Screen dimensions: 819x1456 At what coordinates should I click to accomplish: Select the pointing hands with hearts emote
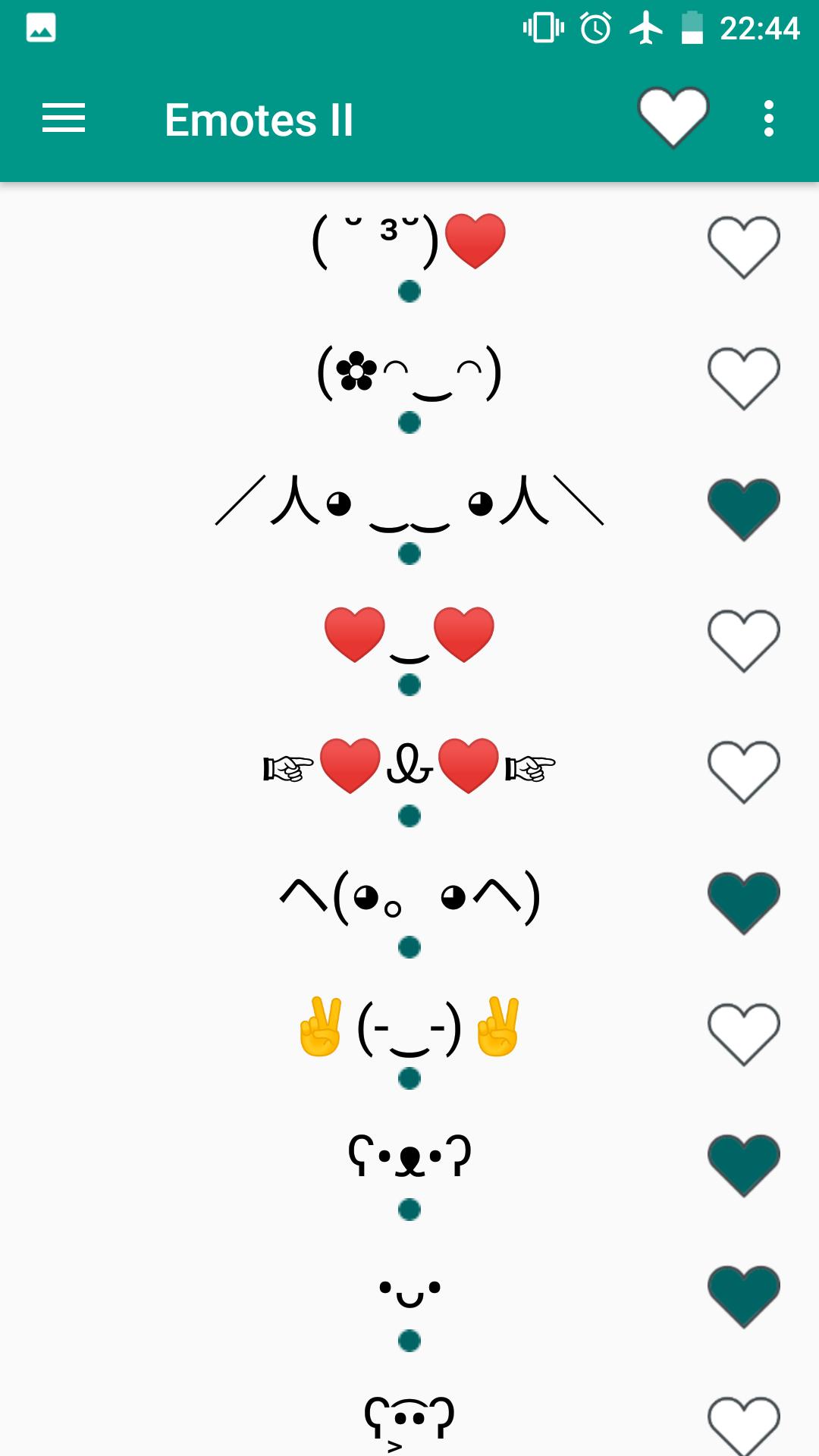point(409,767)
